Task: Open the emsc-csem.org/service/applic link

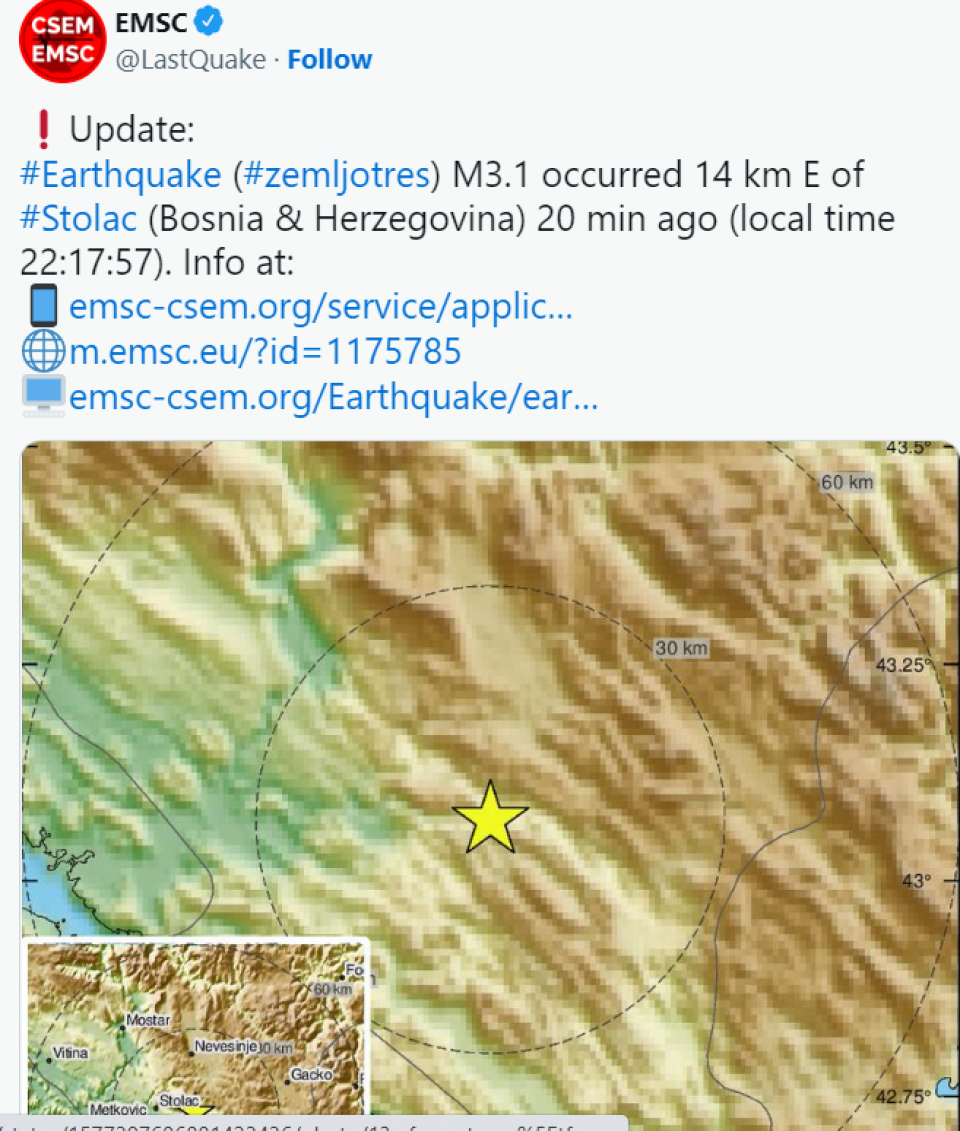Action: click(321, 307)
